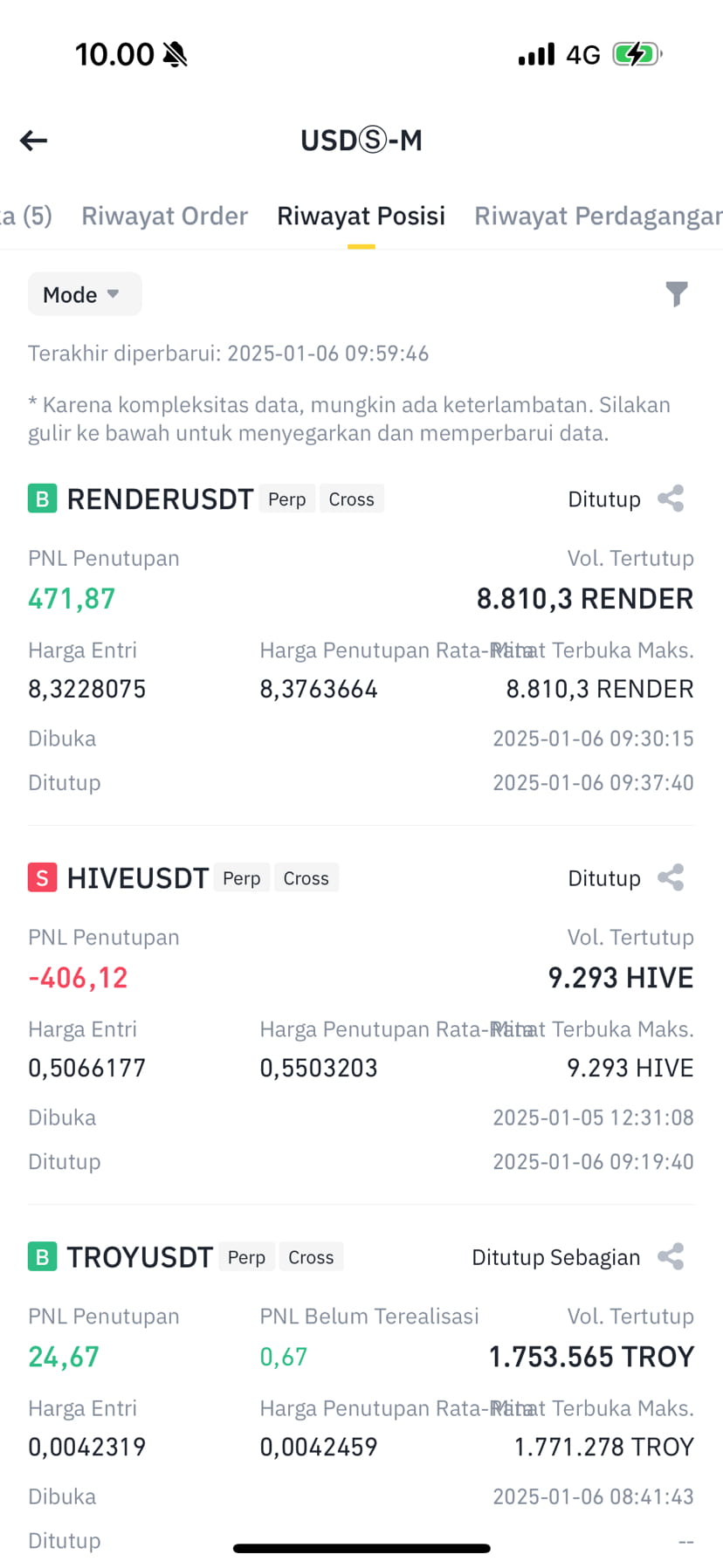The height and width of the screenshot is (1568, 723).
Task: Expand the Mode dropdown
Action: pos(85,294)
